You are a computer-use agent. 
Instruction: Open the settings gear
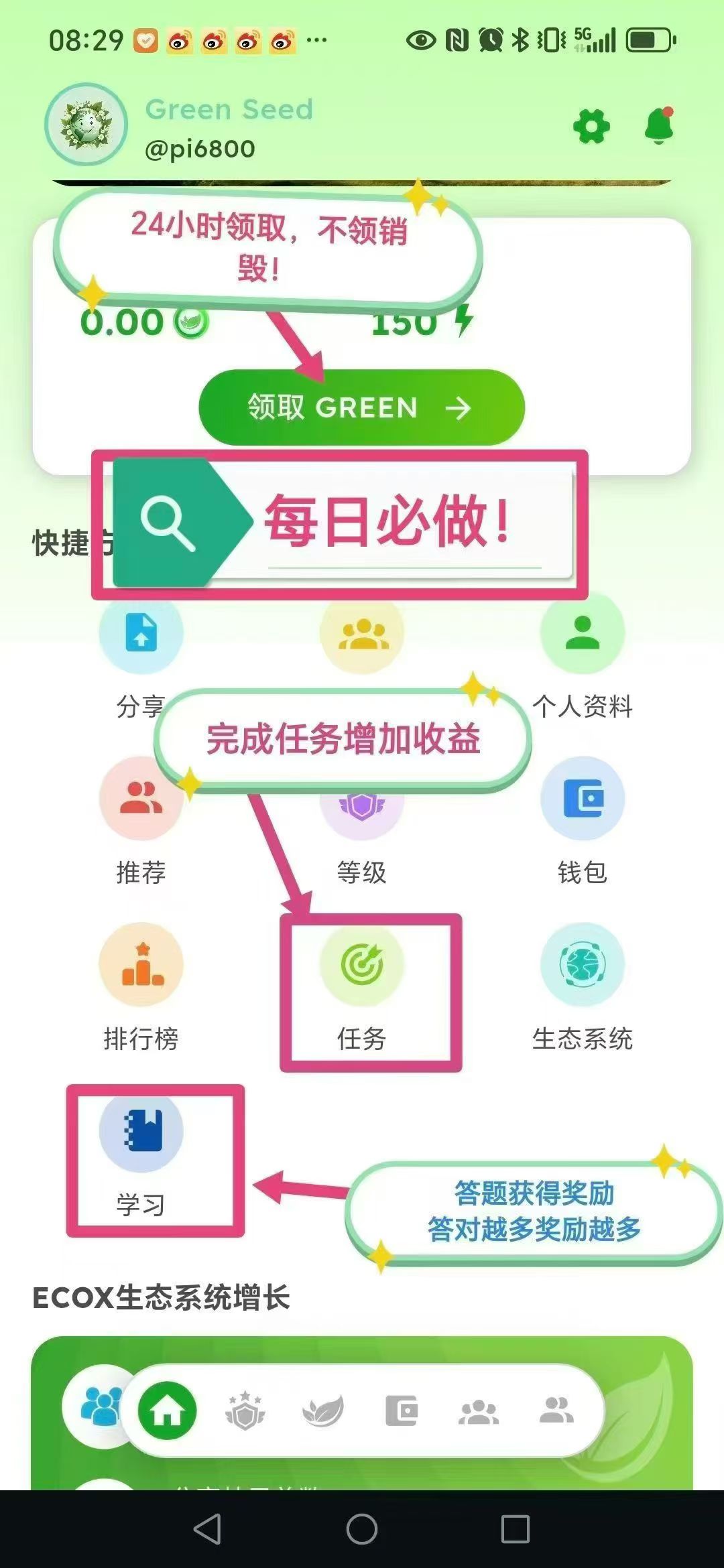point(591,127)
